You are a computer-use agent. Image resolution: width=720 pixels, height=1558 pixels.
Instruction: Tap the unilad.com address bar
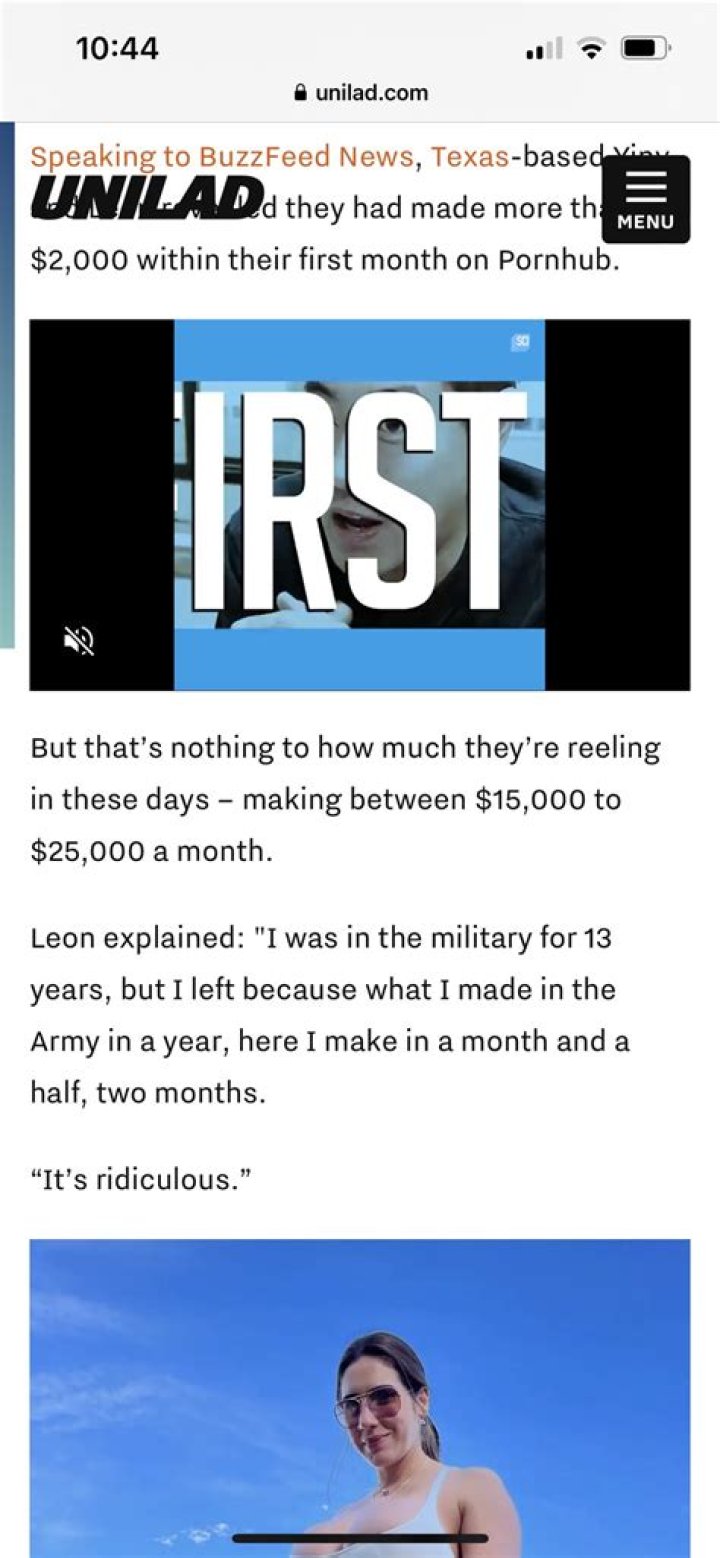pyautogui.click(x=360, y=93)
